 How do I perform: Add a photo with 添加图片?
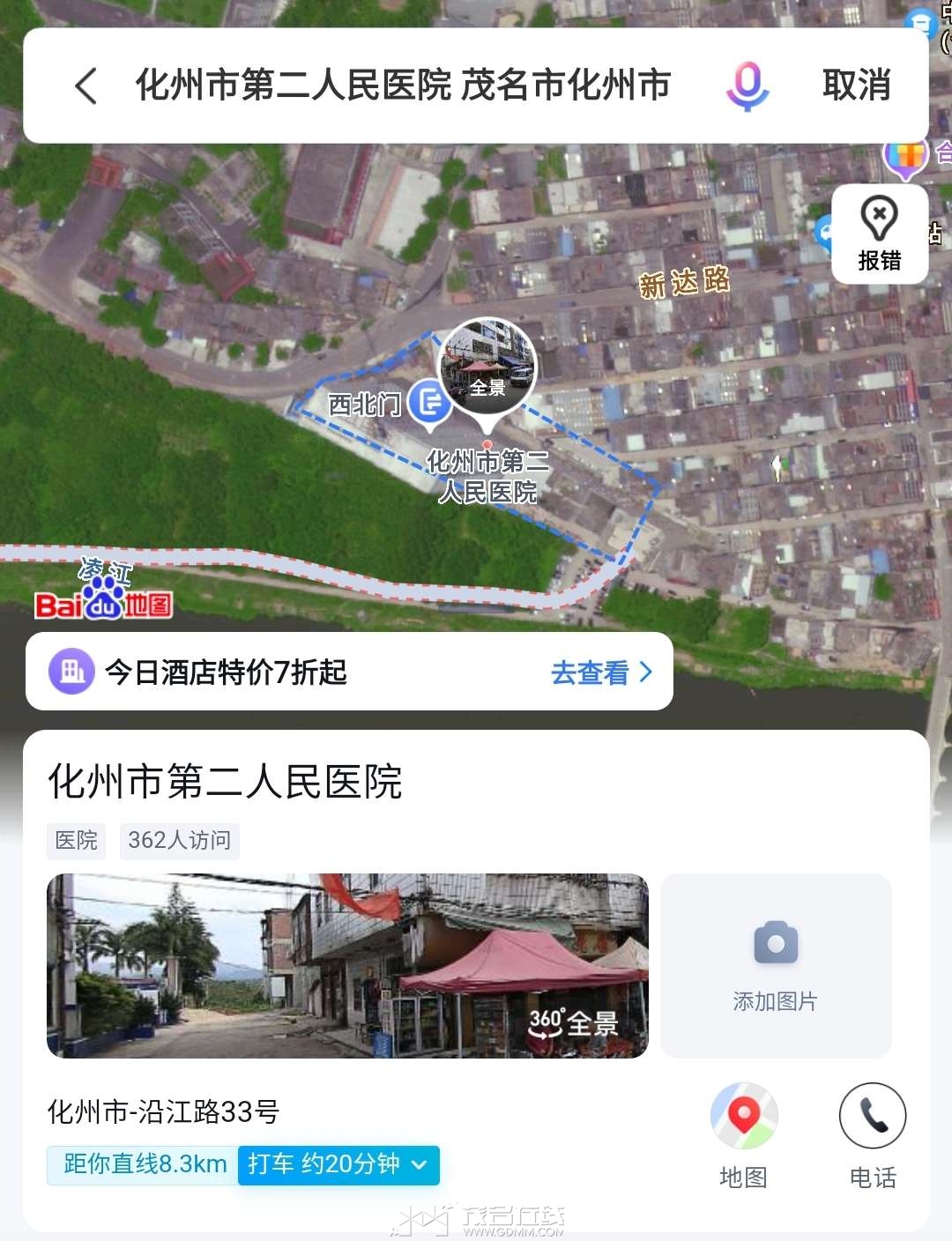(776, 965)
